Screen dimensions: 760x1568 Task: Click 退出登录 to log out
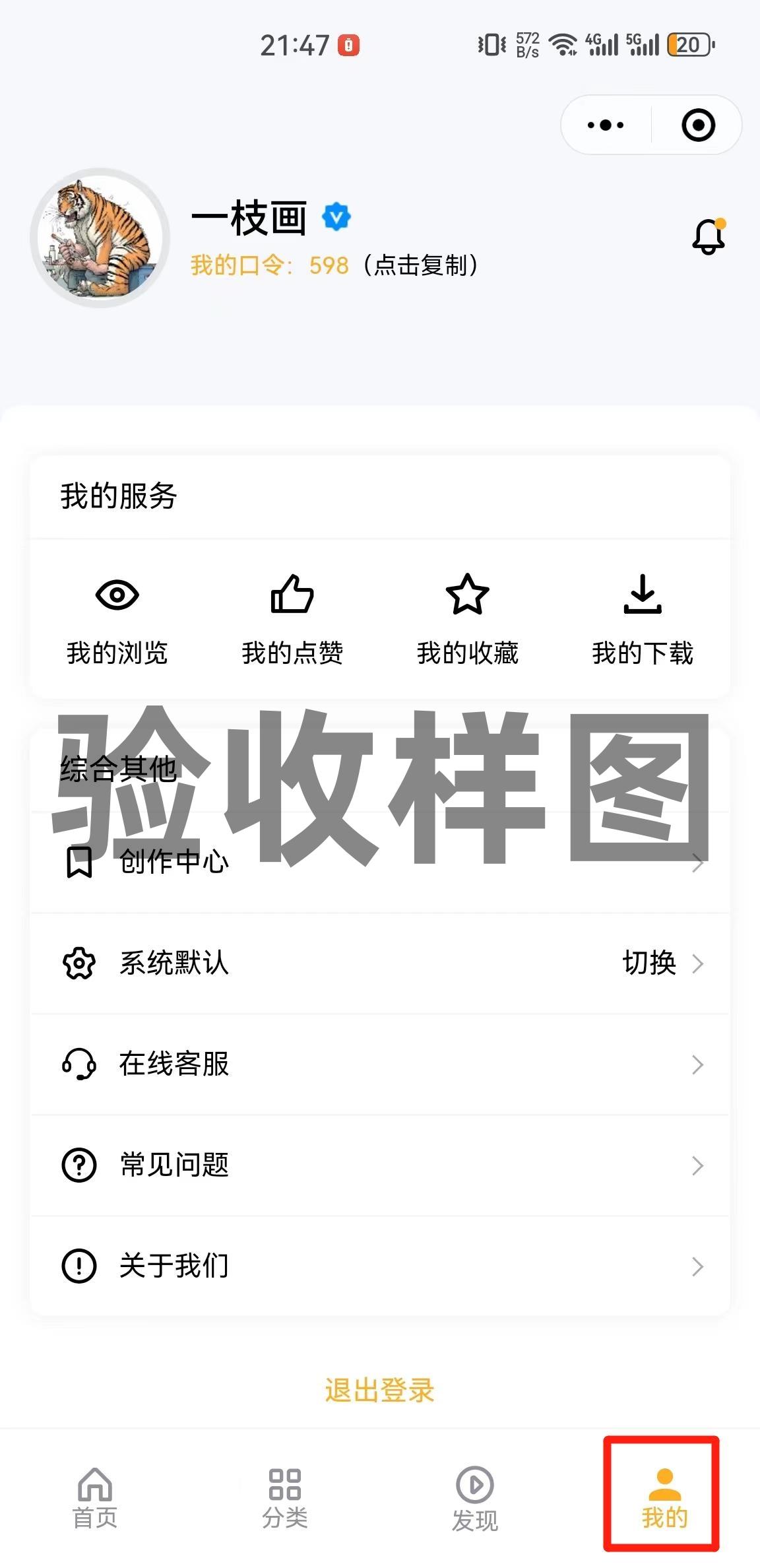pos(379,1390)
